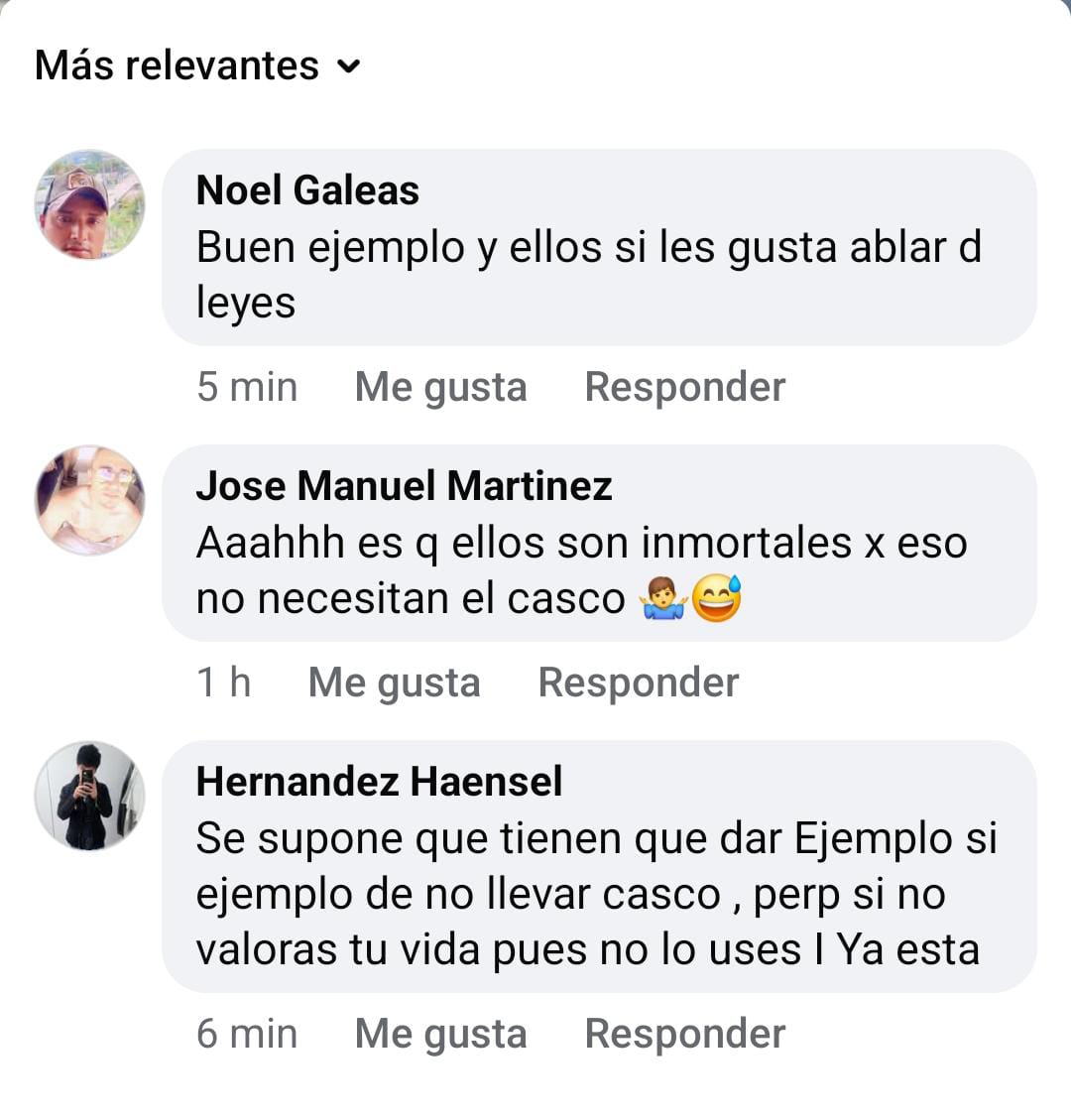
Task: Open Jose Manuel Martinez's profile picture
Action: [x=90, y=499]
